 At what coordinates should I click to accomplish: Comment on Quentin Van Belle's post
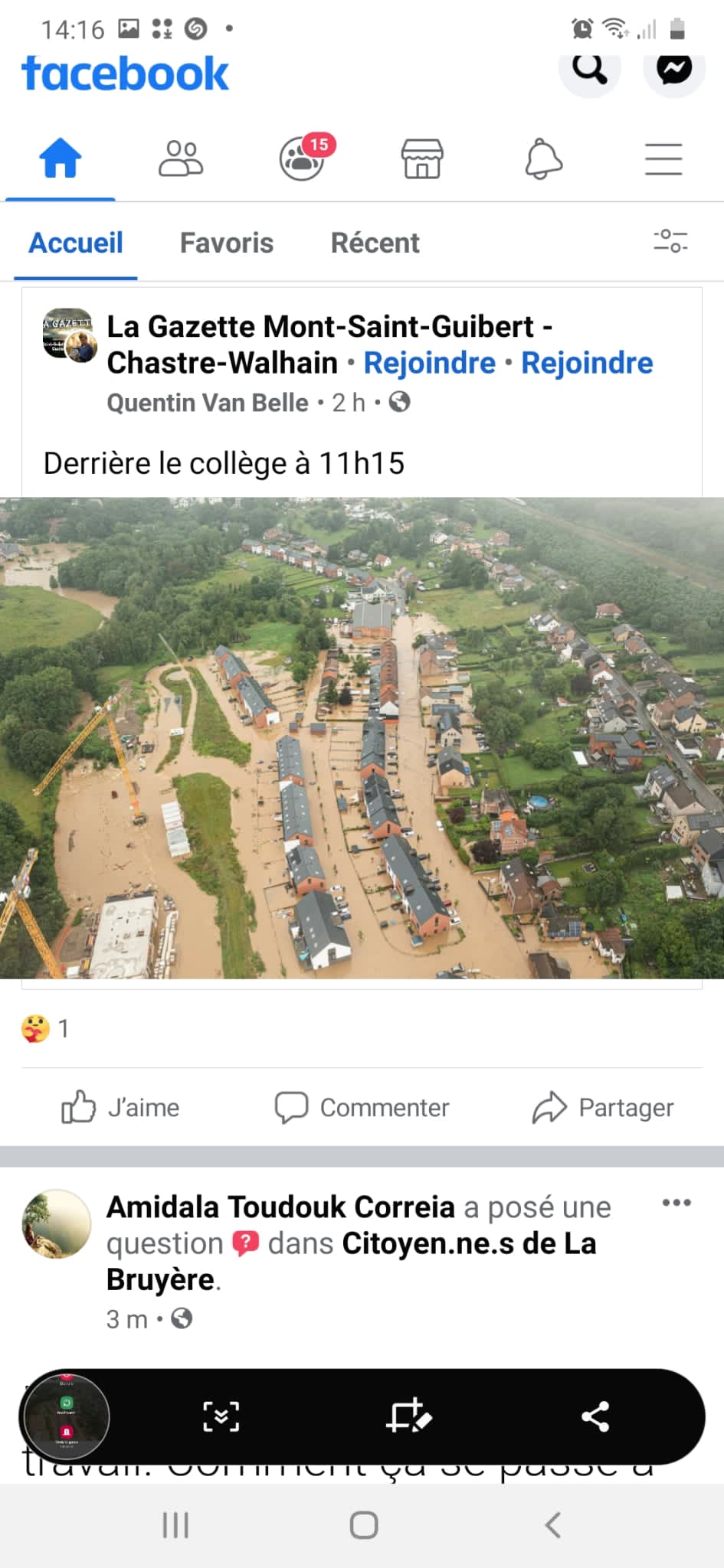click(x=362, y=1108)
